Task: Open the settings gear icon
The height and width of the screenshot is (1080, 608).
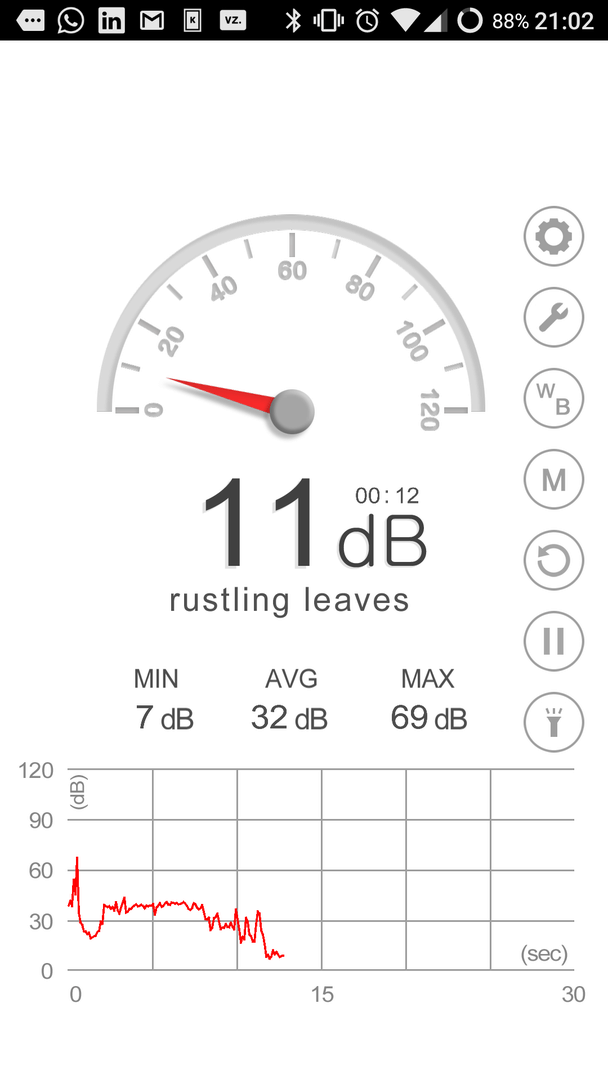Action: point(554,236)
